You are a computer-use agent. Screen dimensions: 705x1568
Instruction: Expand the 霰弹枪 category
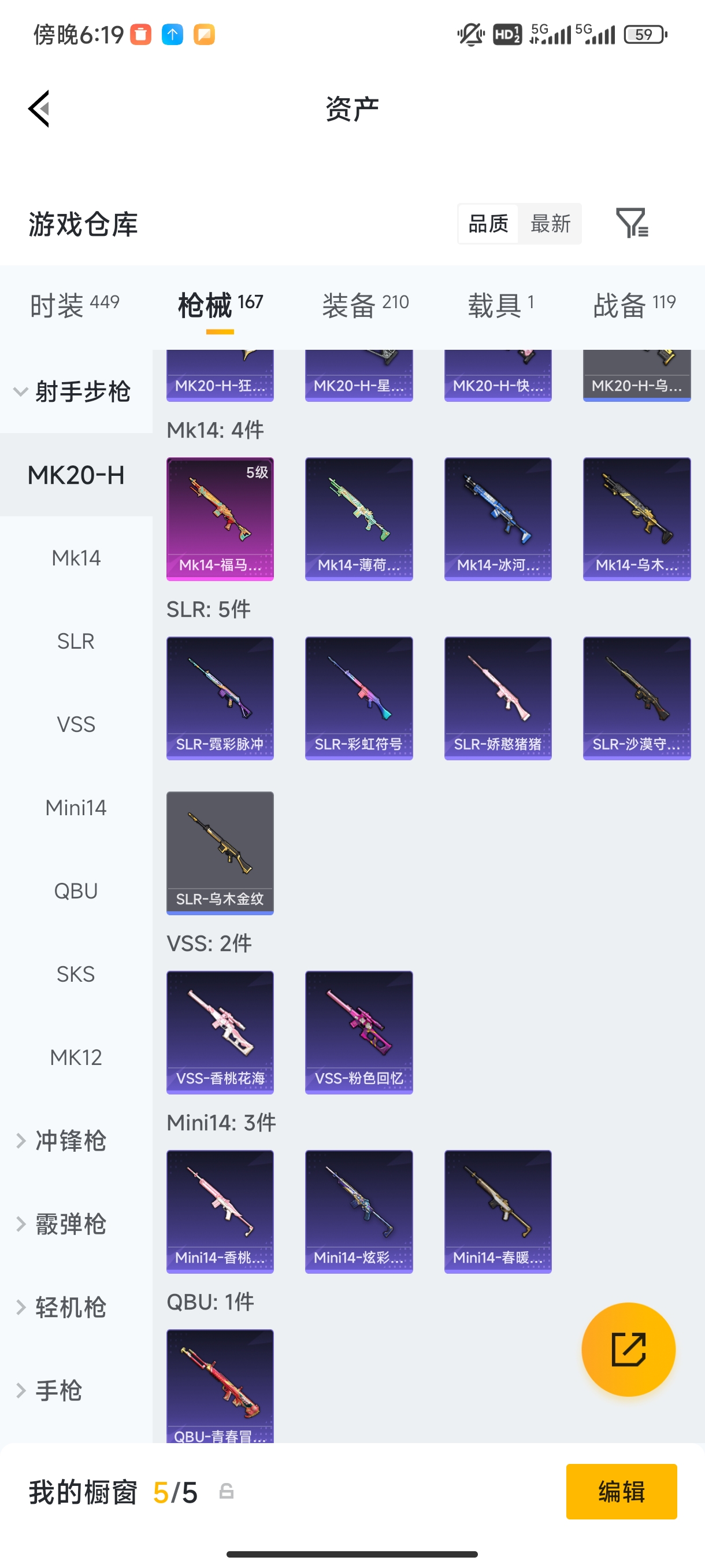(x=70, y=1223)
